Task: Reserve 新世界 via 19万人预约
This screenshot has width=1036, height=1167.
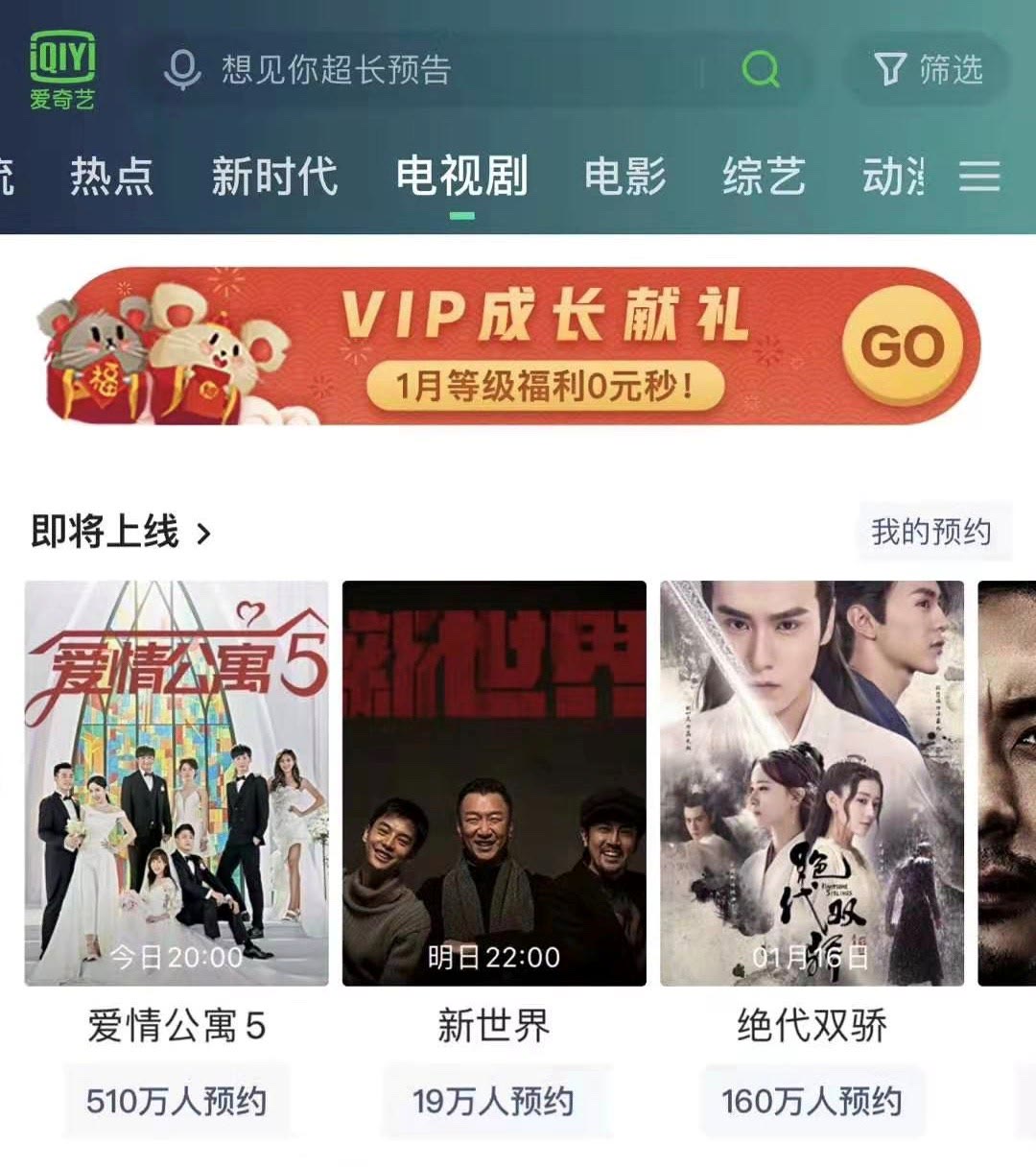Action: click(493, 1101)
